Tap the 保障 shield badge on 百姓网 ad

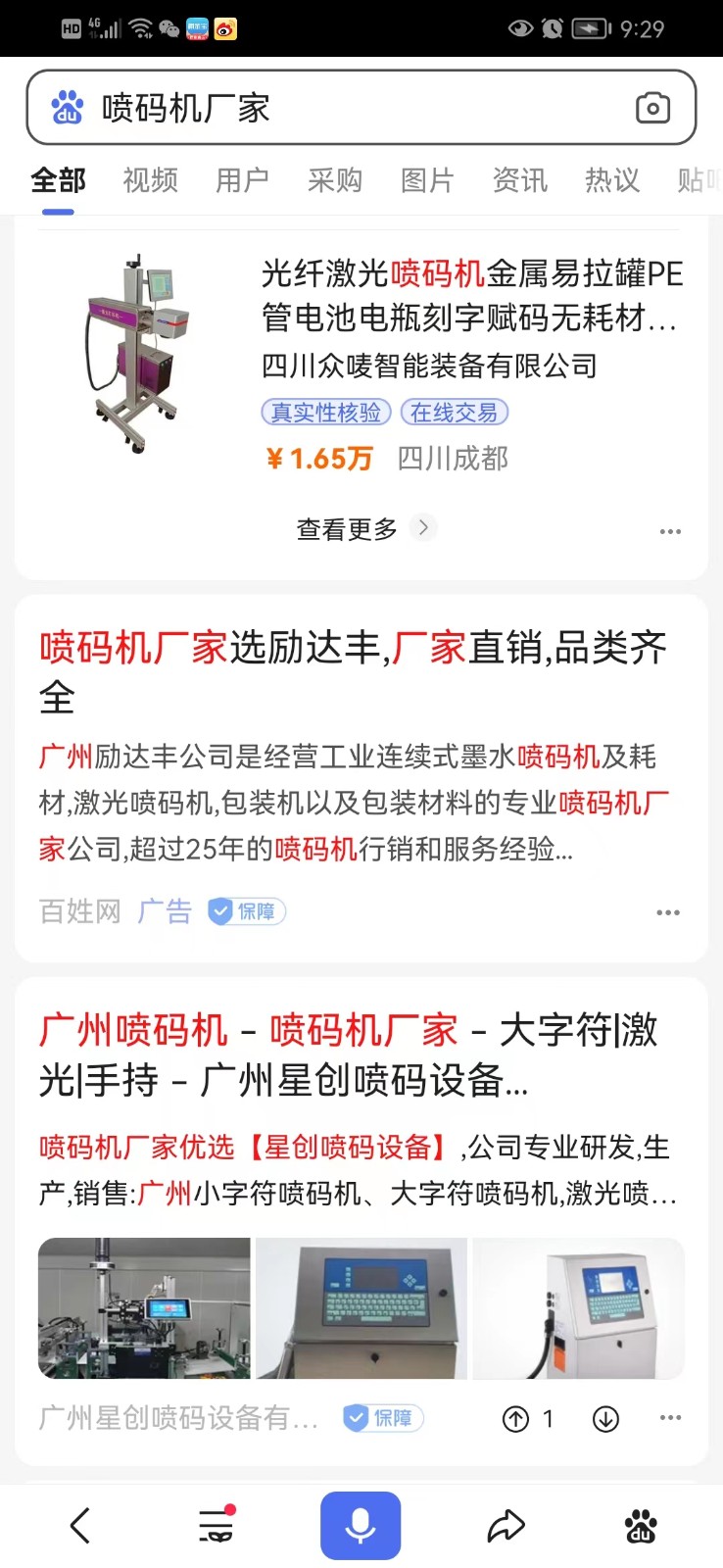click(245, 911)
